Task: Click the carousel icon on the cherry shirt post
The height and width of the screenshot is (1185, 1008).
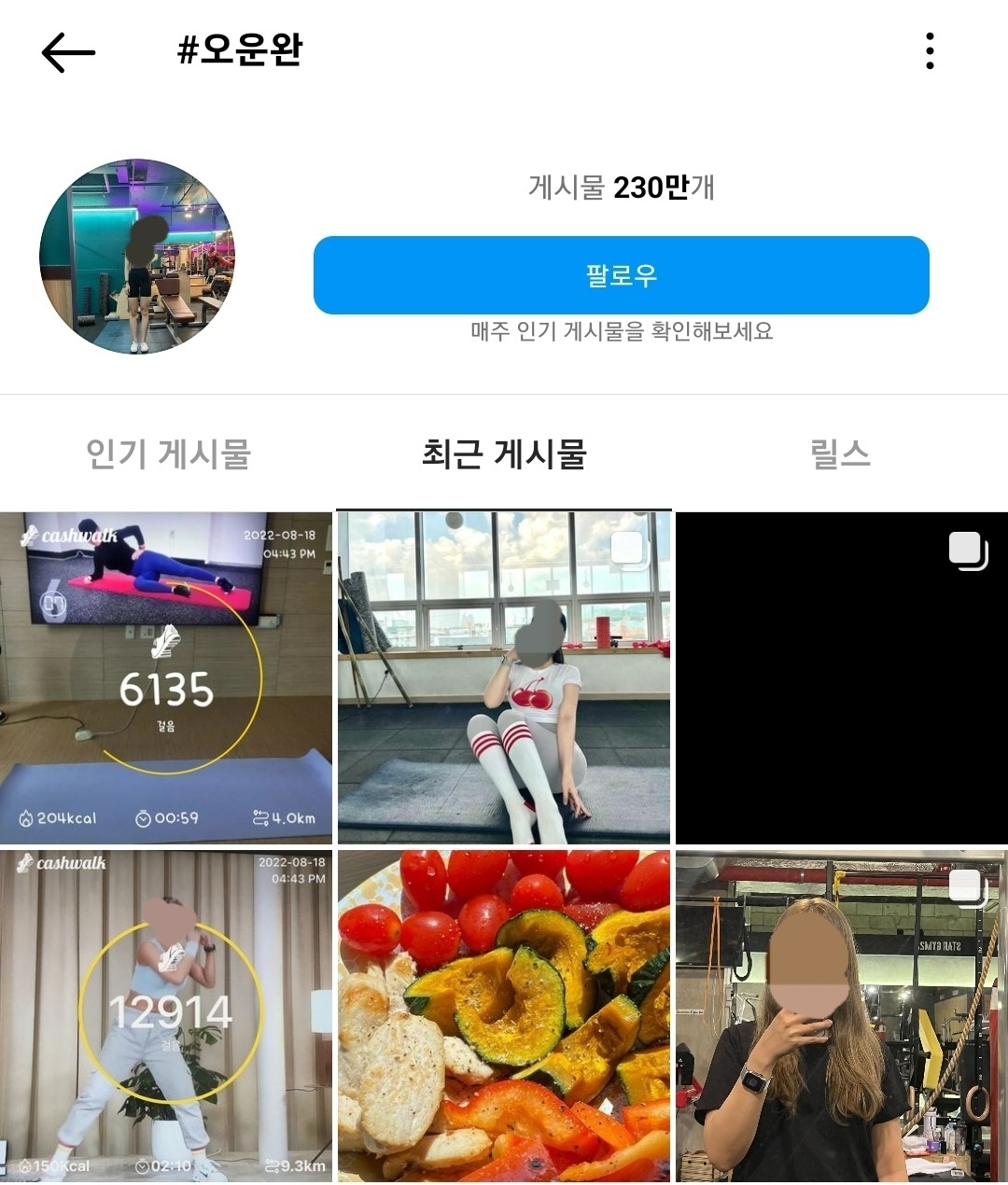Action: coord(626,550)
